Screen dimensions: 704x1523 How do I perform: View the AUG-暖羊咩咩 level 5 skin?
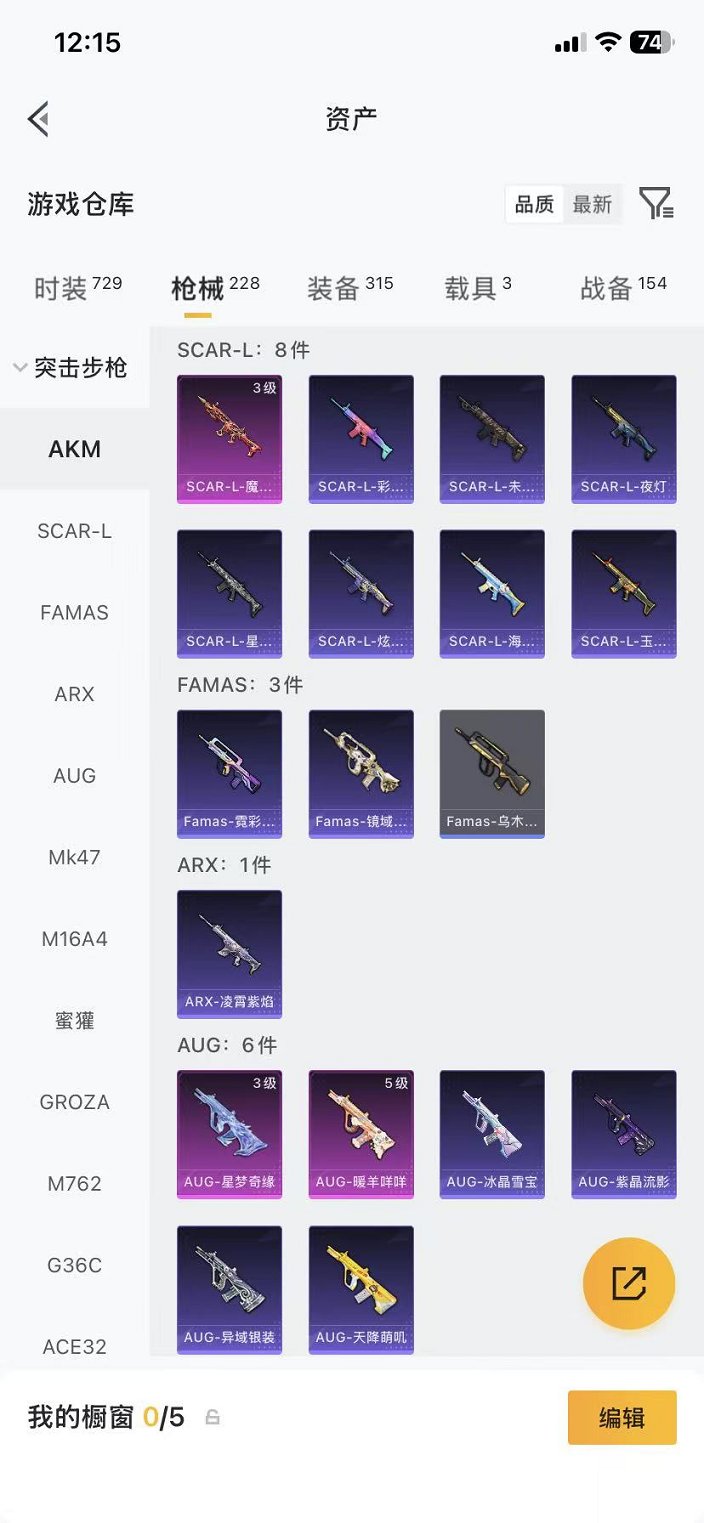coord(361,1133)
